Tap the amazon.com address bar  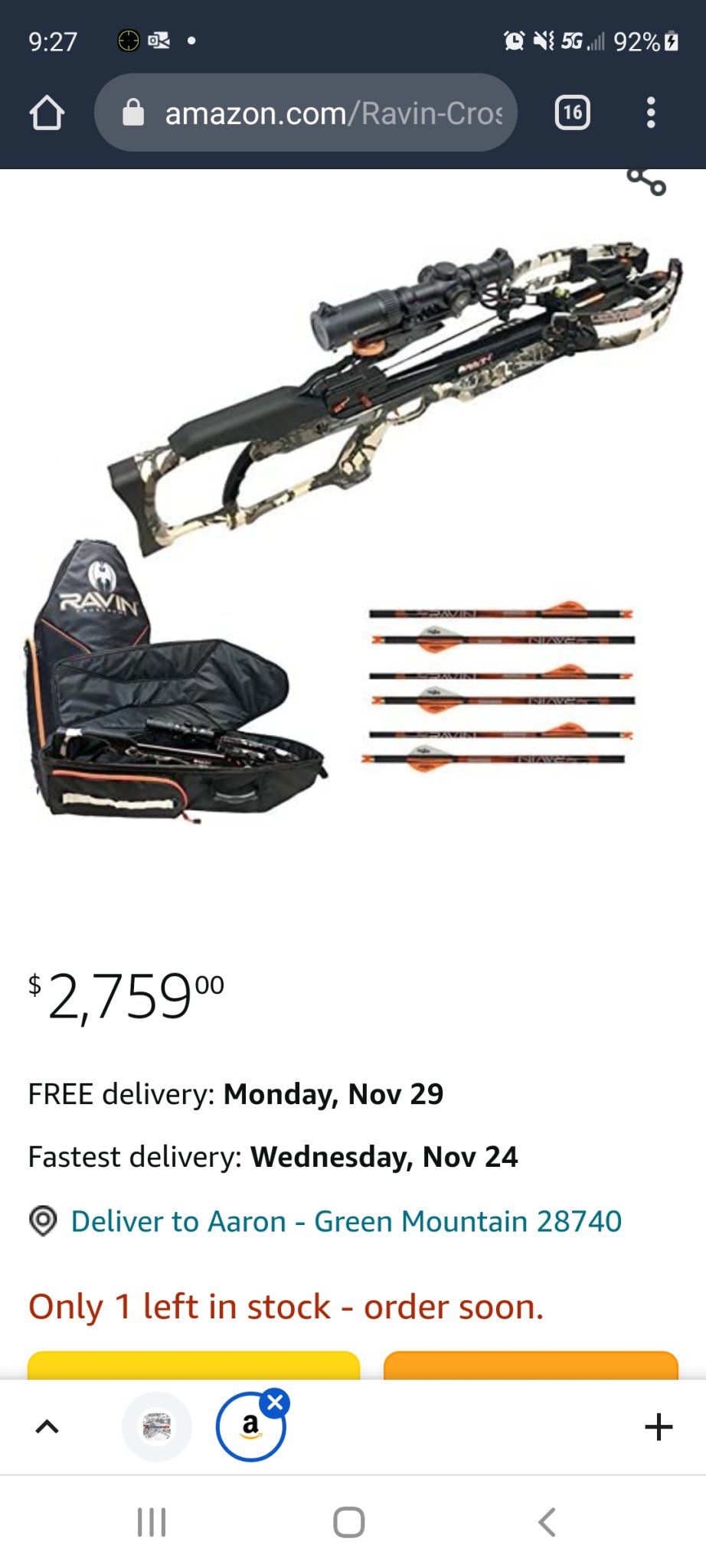click(x=306, y=113)
